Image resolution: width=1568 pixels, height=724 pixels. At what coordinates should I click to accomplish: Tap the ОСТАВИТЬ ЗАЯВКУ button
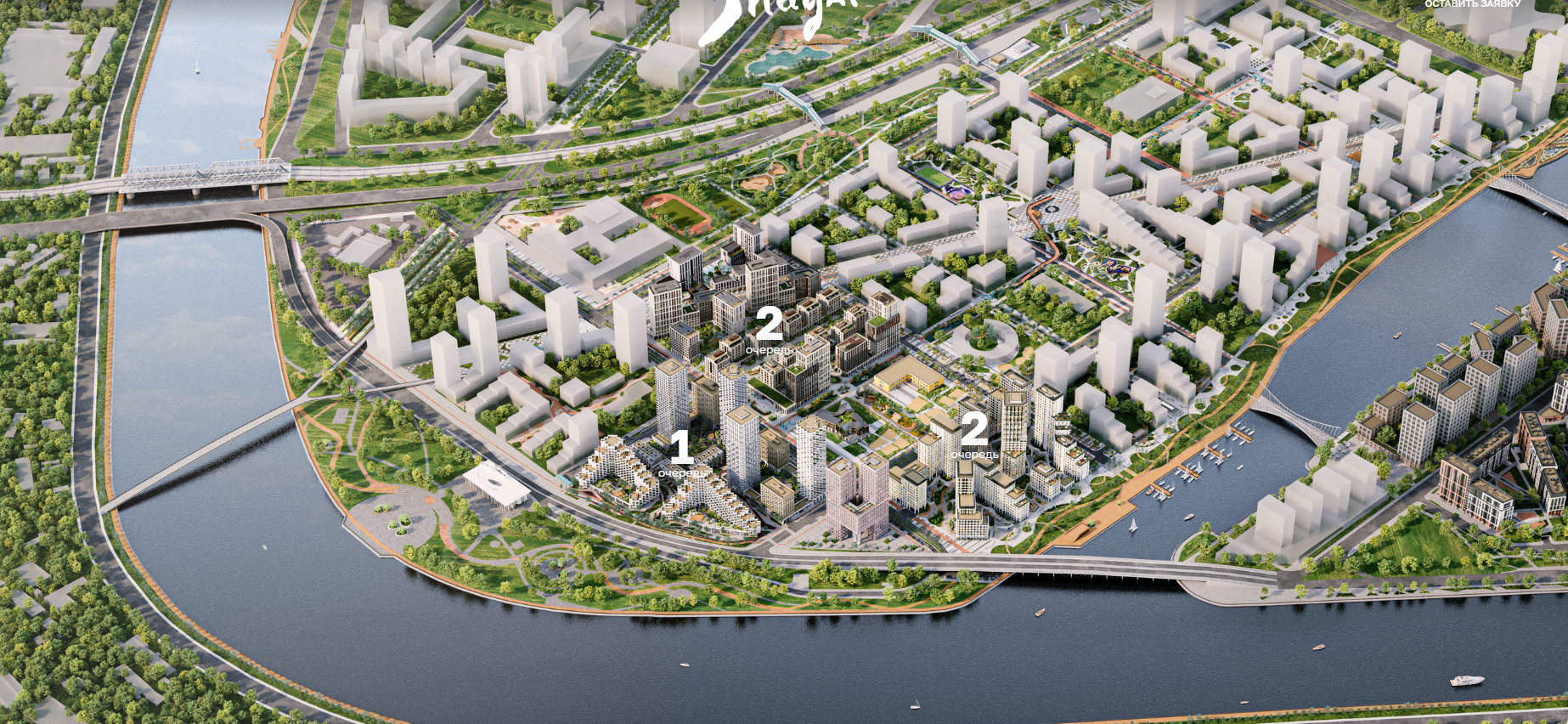coord(1472,4)
